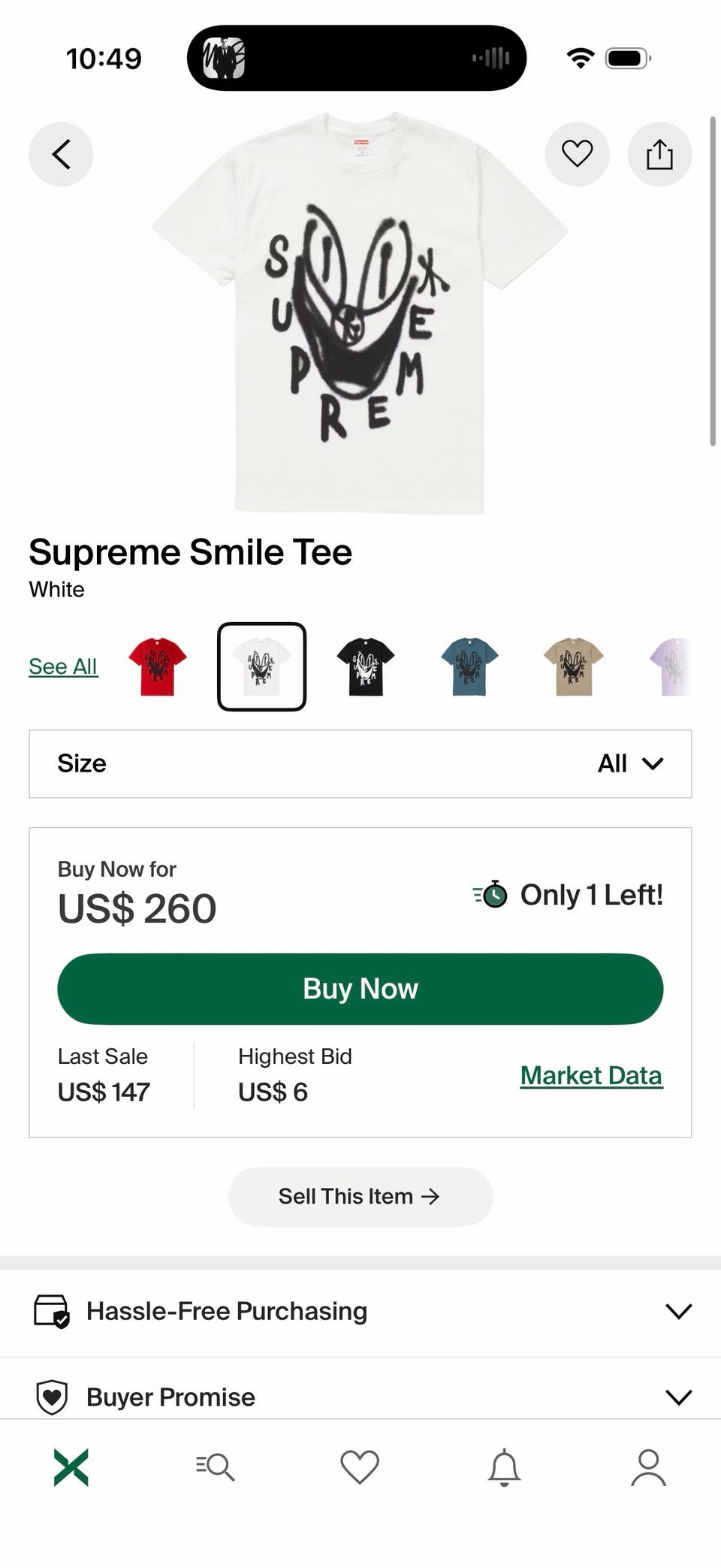Pick the blue tee colorway
The image size is (721, 1568).
click(469, 666)
